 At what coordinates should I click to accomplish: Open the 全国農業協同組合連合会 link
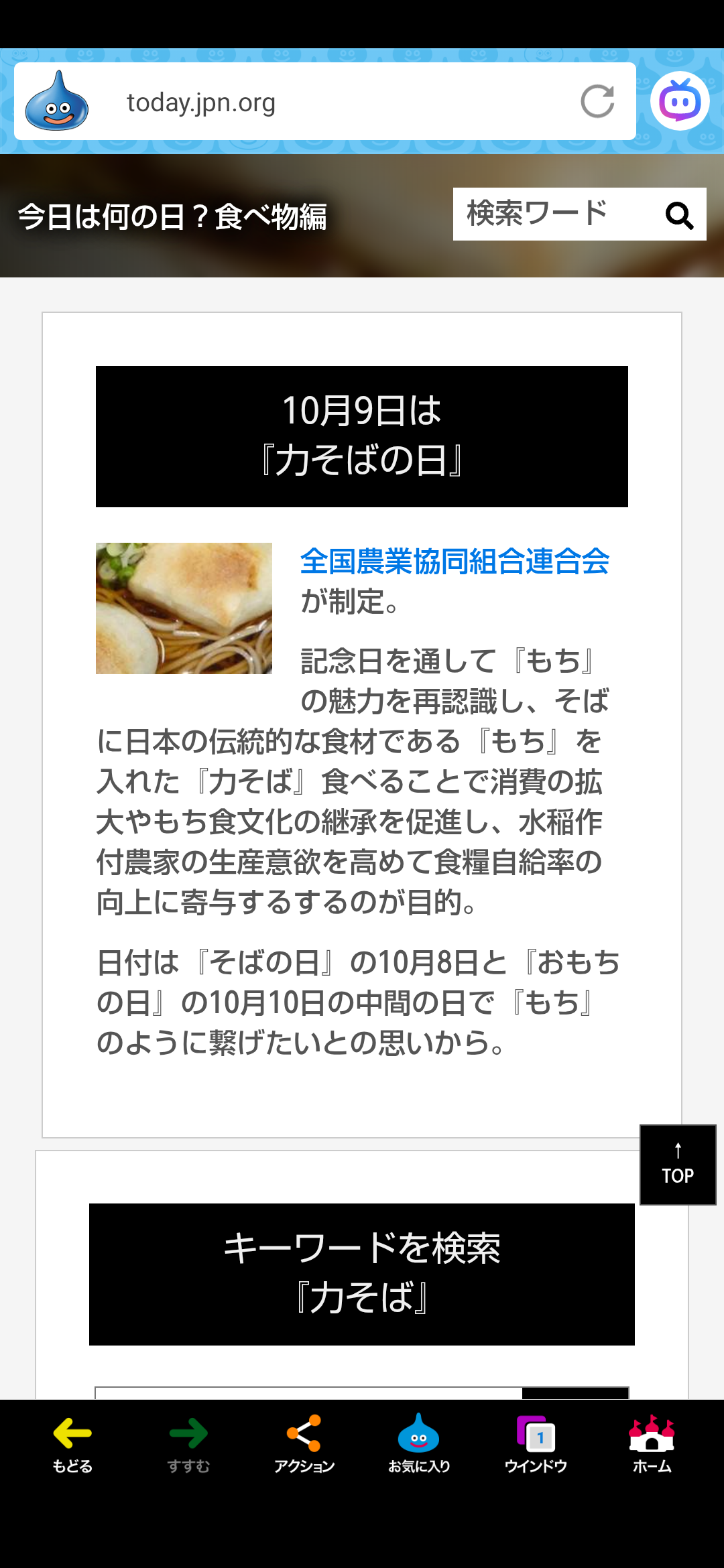tap(455, 562)
